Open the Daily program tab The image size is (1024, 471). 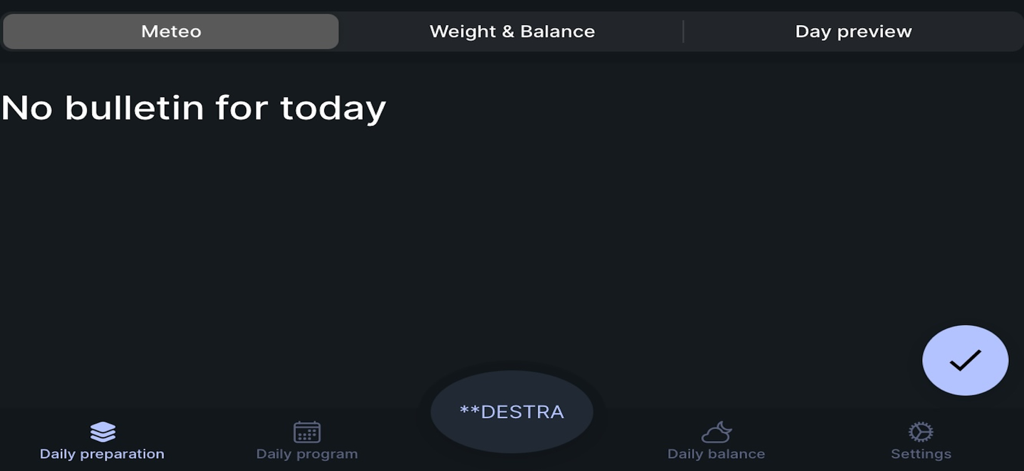point(307,440)
